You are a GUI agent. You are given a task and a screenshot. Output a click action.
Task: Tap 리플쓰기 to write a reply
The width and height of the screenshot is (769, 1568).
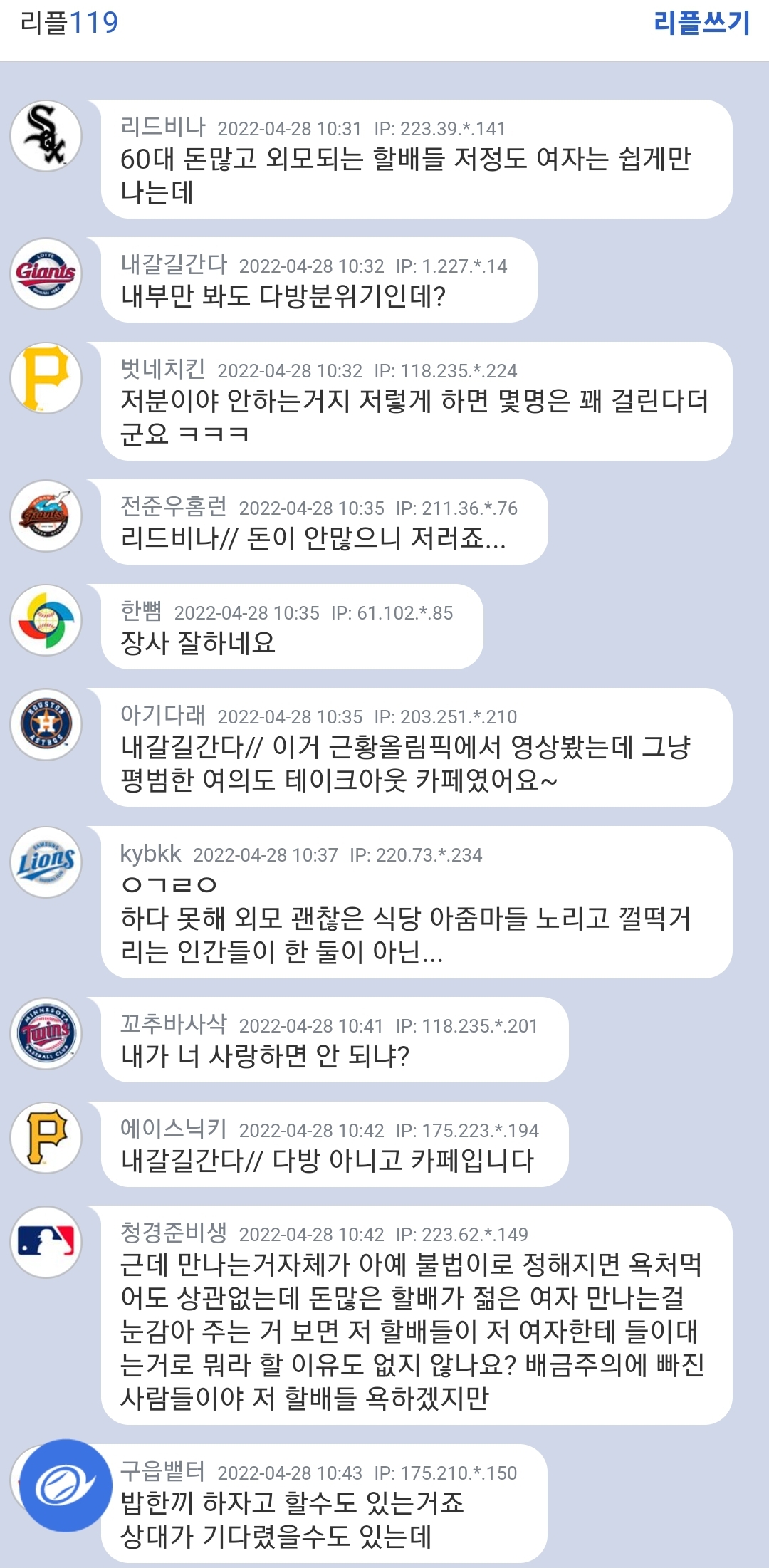click(701, 23)
